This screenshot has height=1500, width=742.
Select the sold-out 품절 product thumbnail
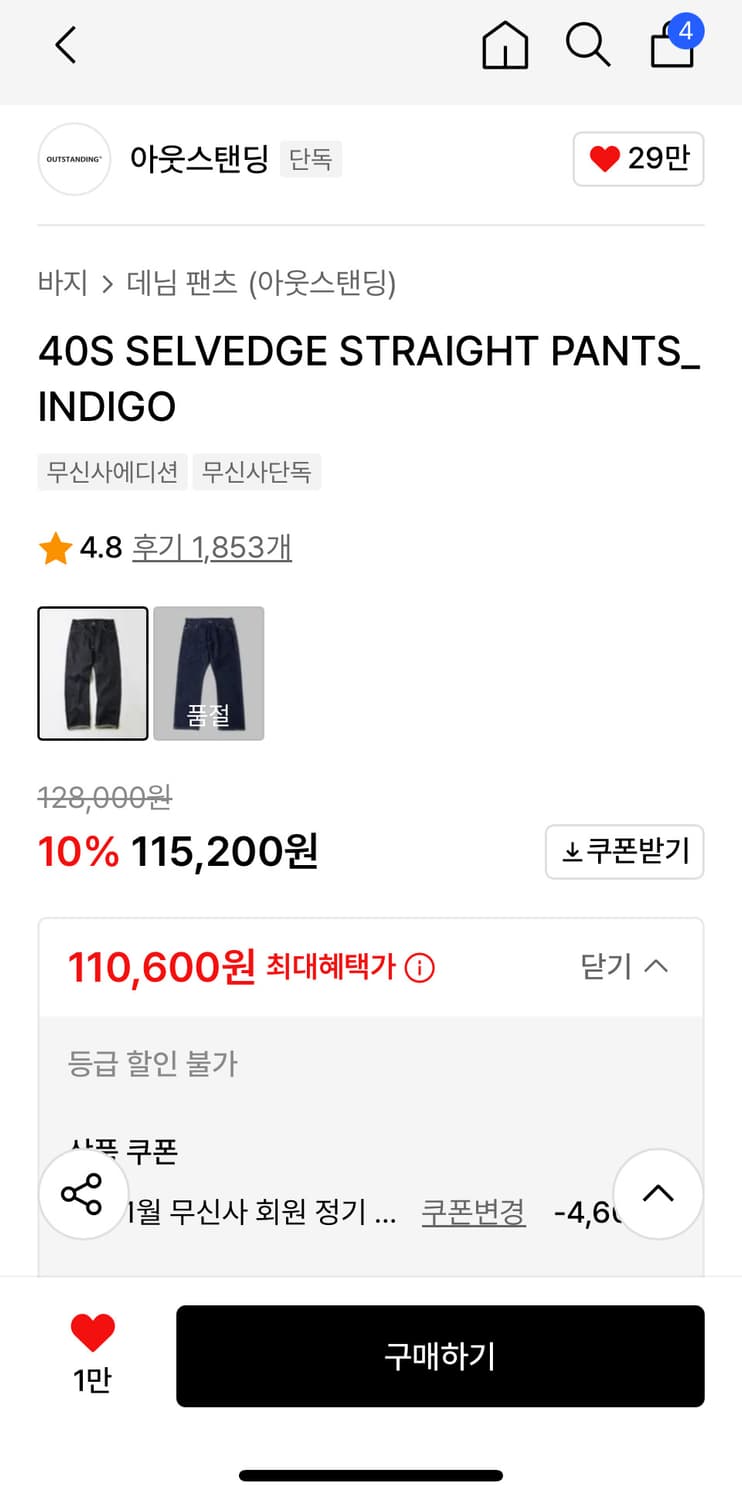click(209, 673)
